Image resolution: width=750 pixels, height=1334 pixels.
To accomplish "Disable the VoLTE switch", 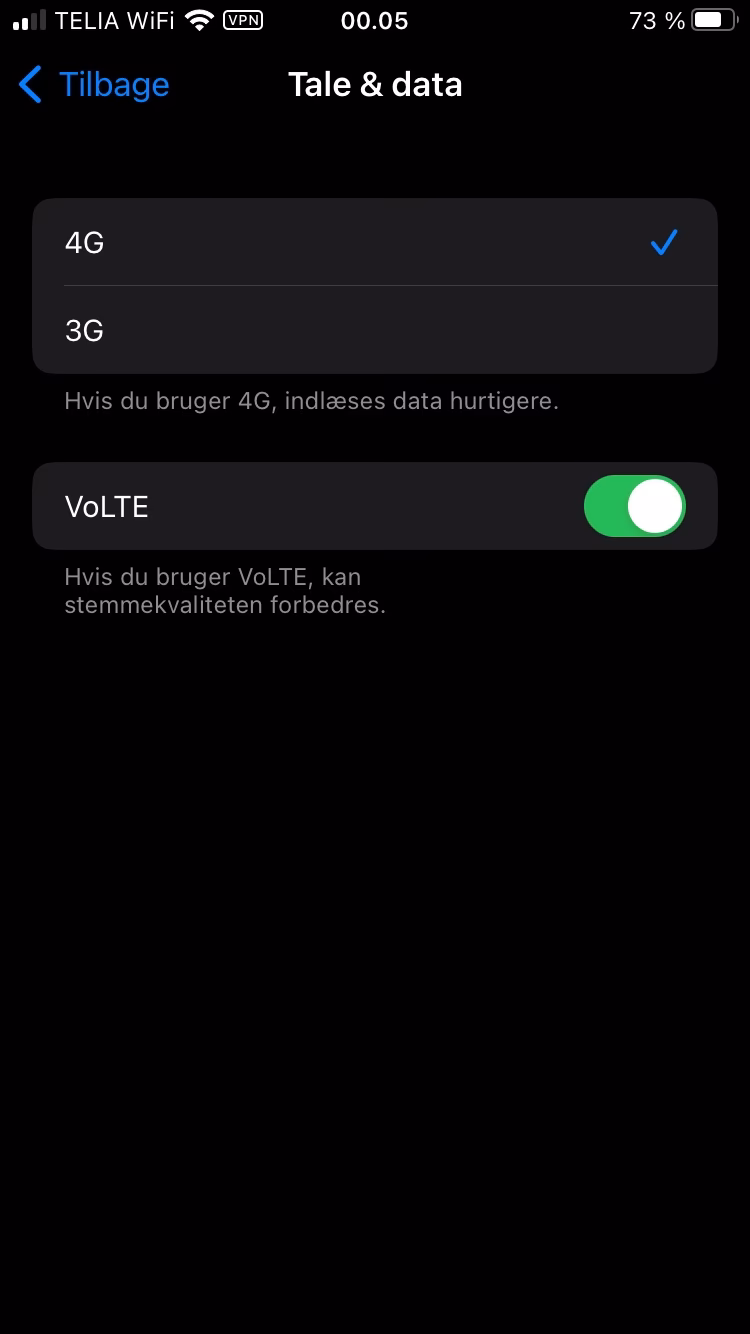I will [634, 505].
